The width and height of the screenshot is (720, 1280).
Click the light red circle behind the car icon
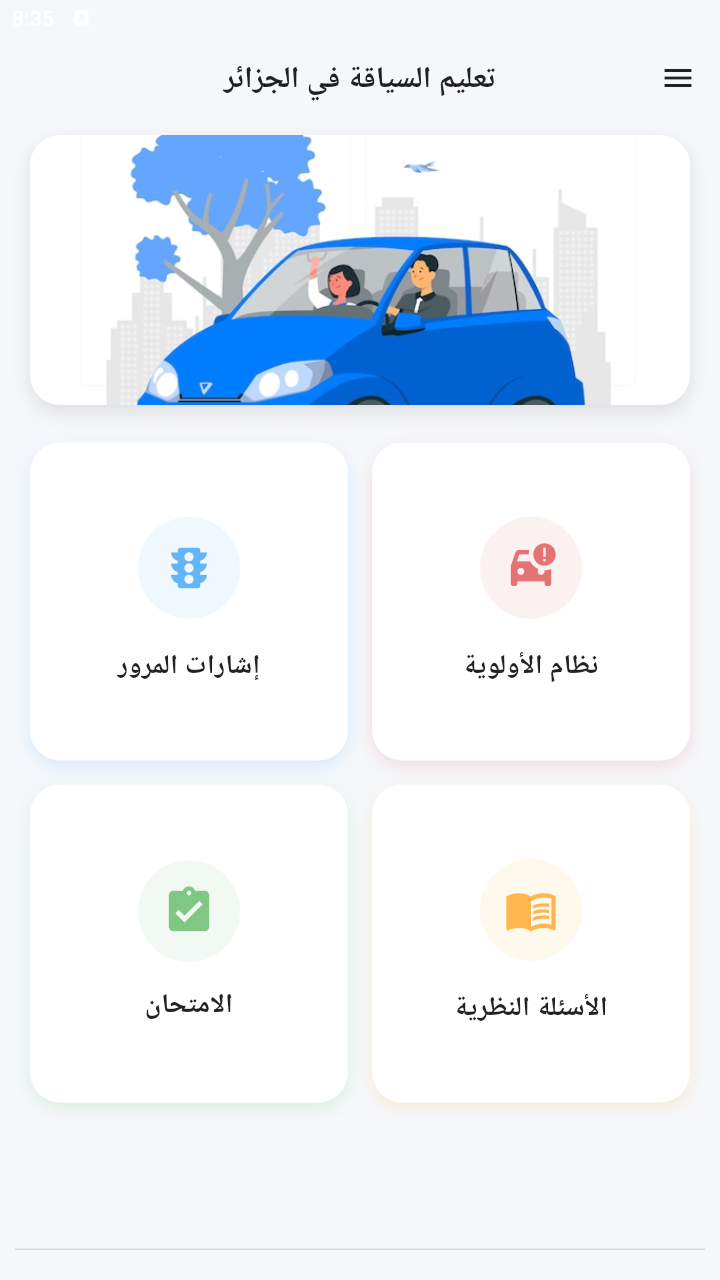click(531, 567)
